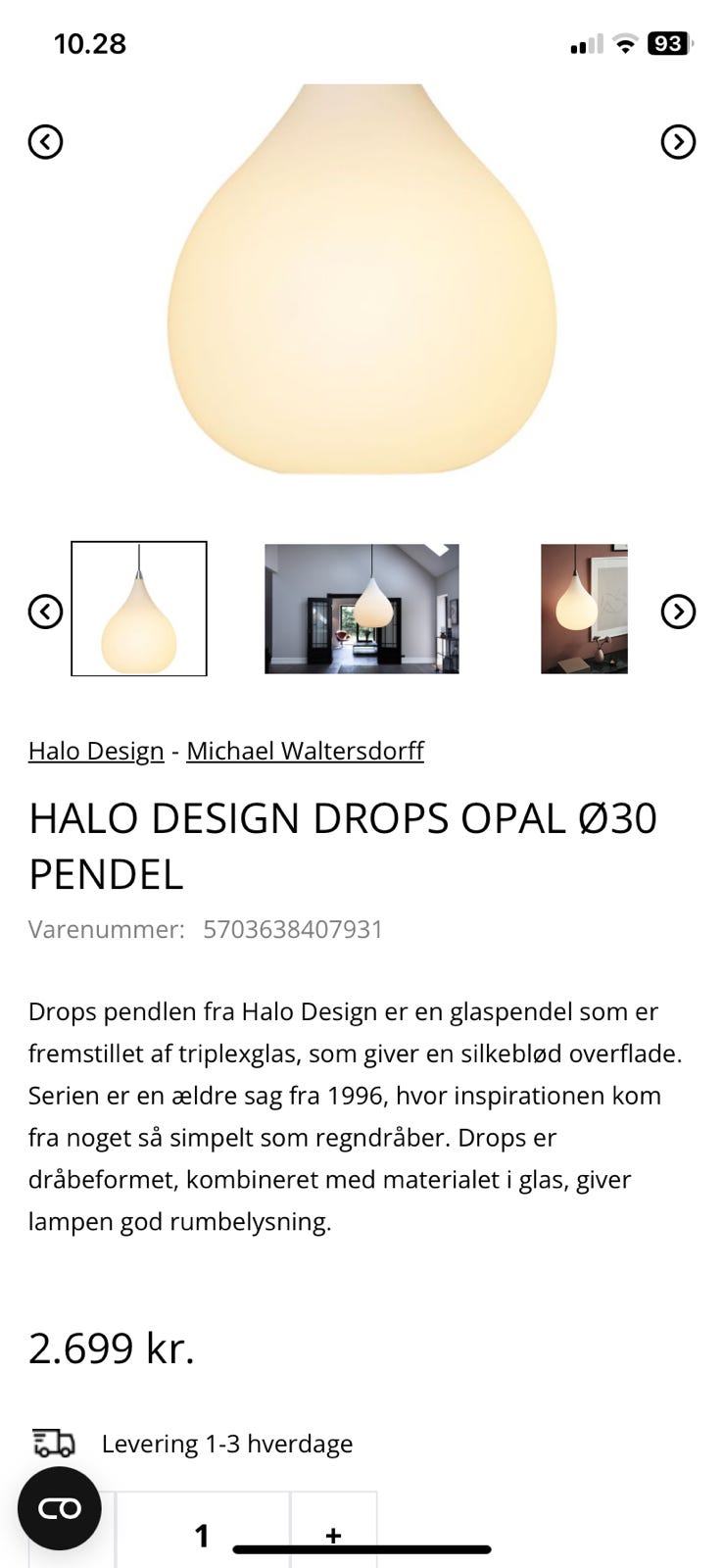The image size is (724, 1568).
Task: Click the previous-image arrow beside the main photo
Action: [x=45, y=141]
